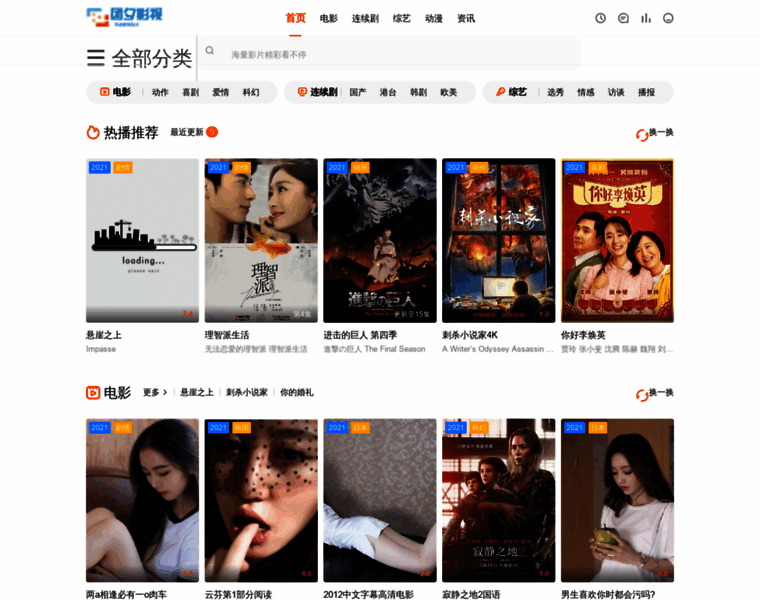
Task: Open the ranking chart icon
Action: tap(646, 18)
